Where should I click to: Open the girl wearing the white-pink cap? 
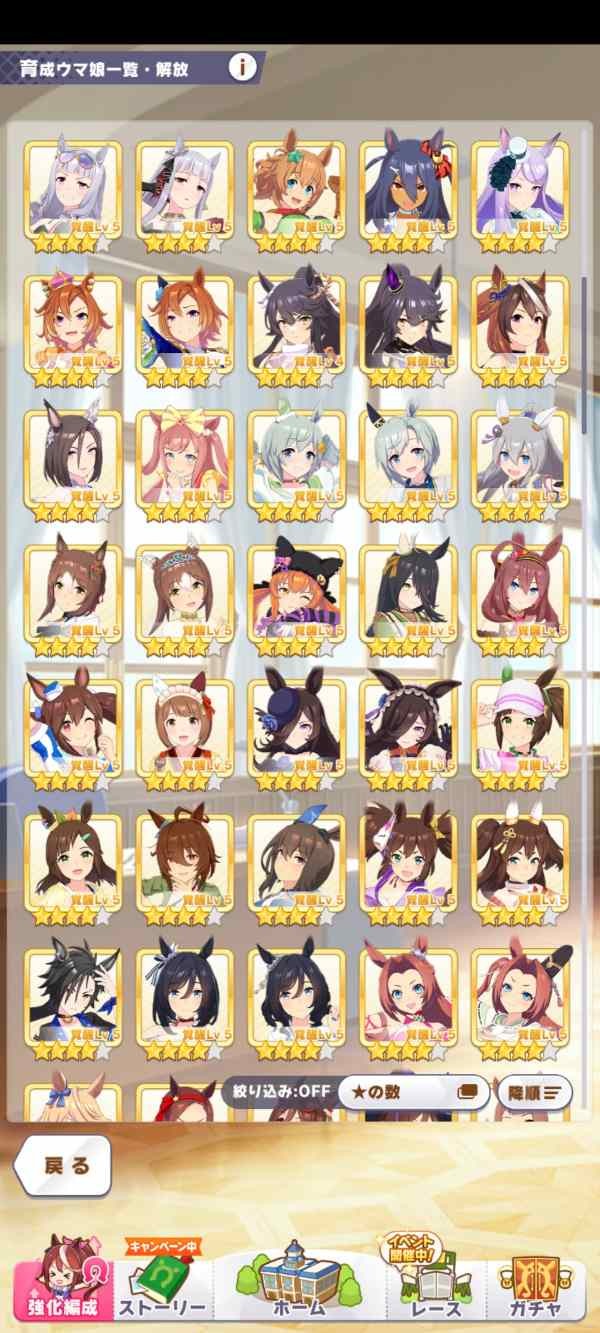click(520, 727)
